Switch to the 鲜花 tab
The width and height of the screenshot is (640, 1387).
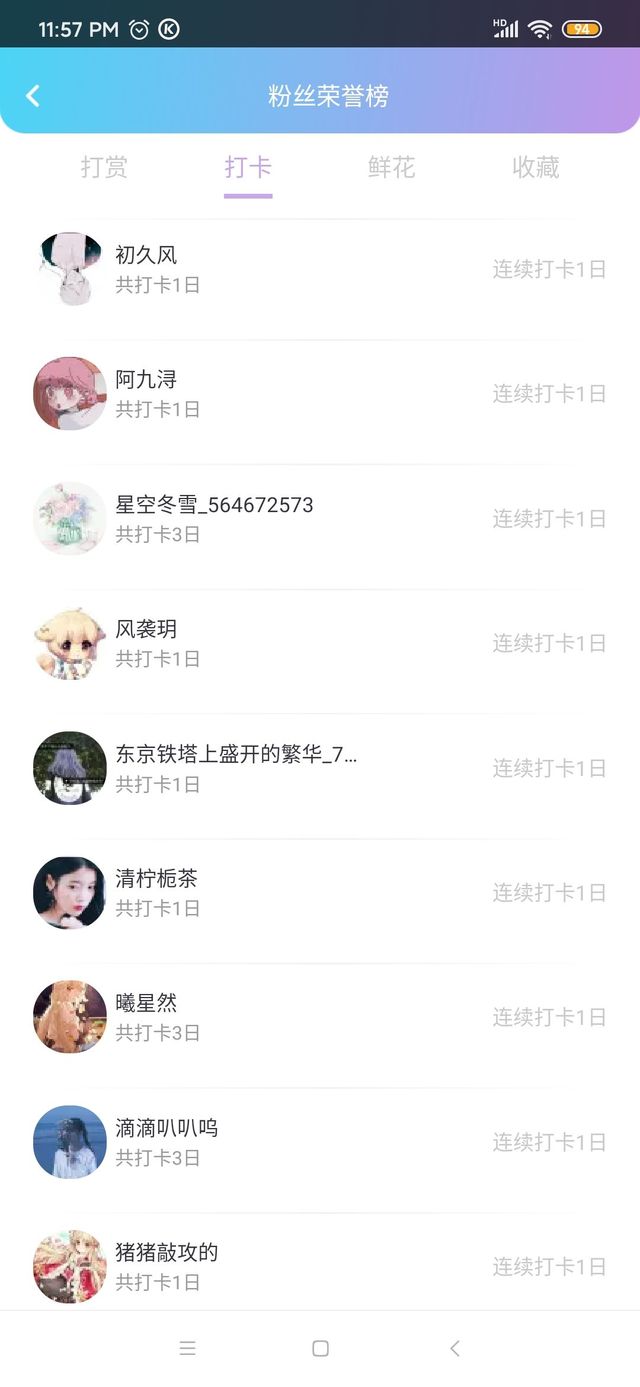point(391,167)
